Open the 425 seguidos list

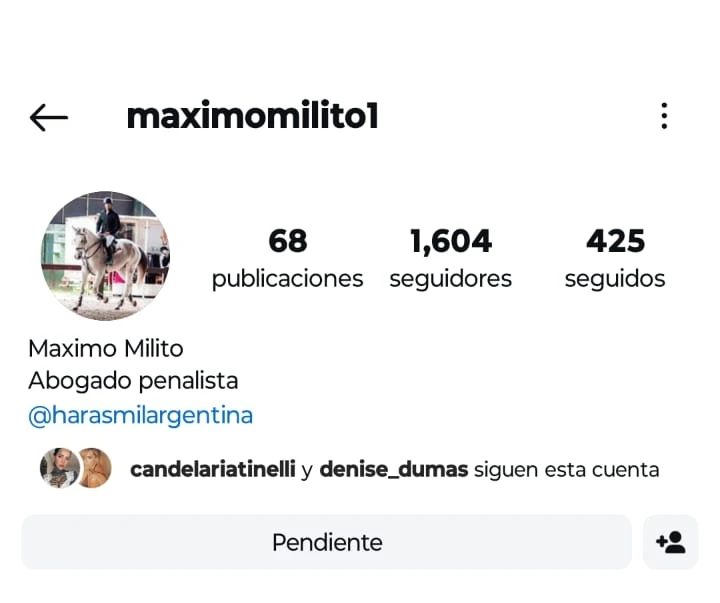pyautogui.click(x=614, y=258)
